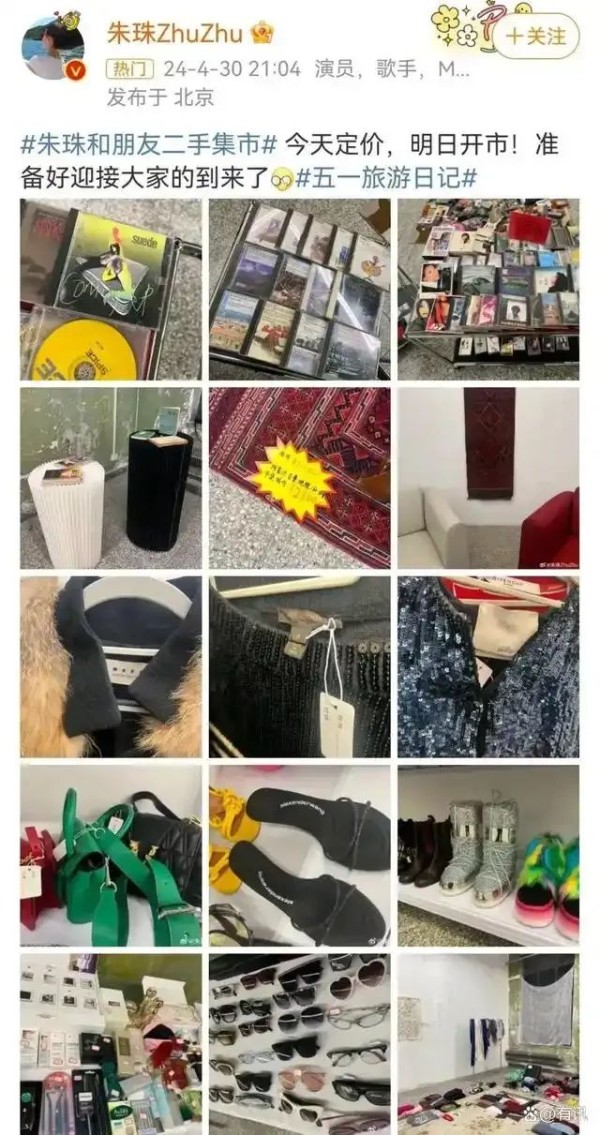The image size is (600, 1135).
Task: View the white and black stools photo
Action: pos(110,478)
